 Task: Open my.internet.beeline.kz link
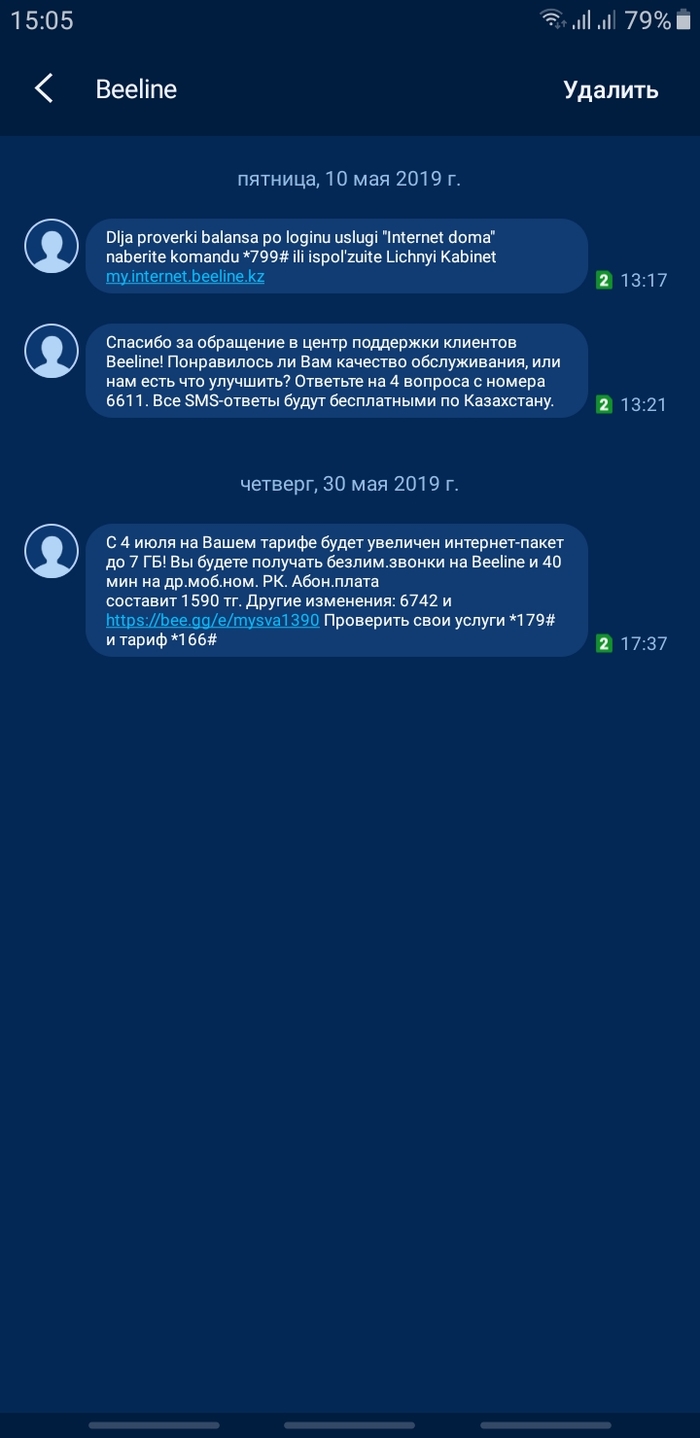[x=185, y=277]
